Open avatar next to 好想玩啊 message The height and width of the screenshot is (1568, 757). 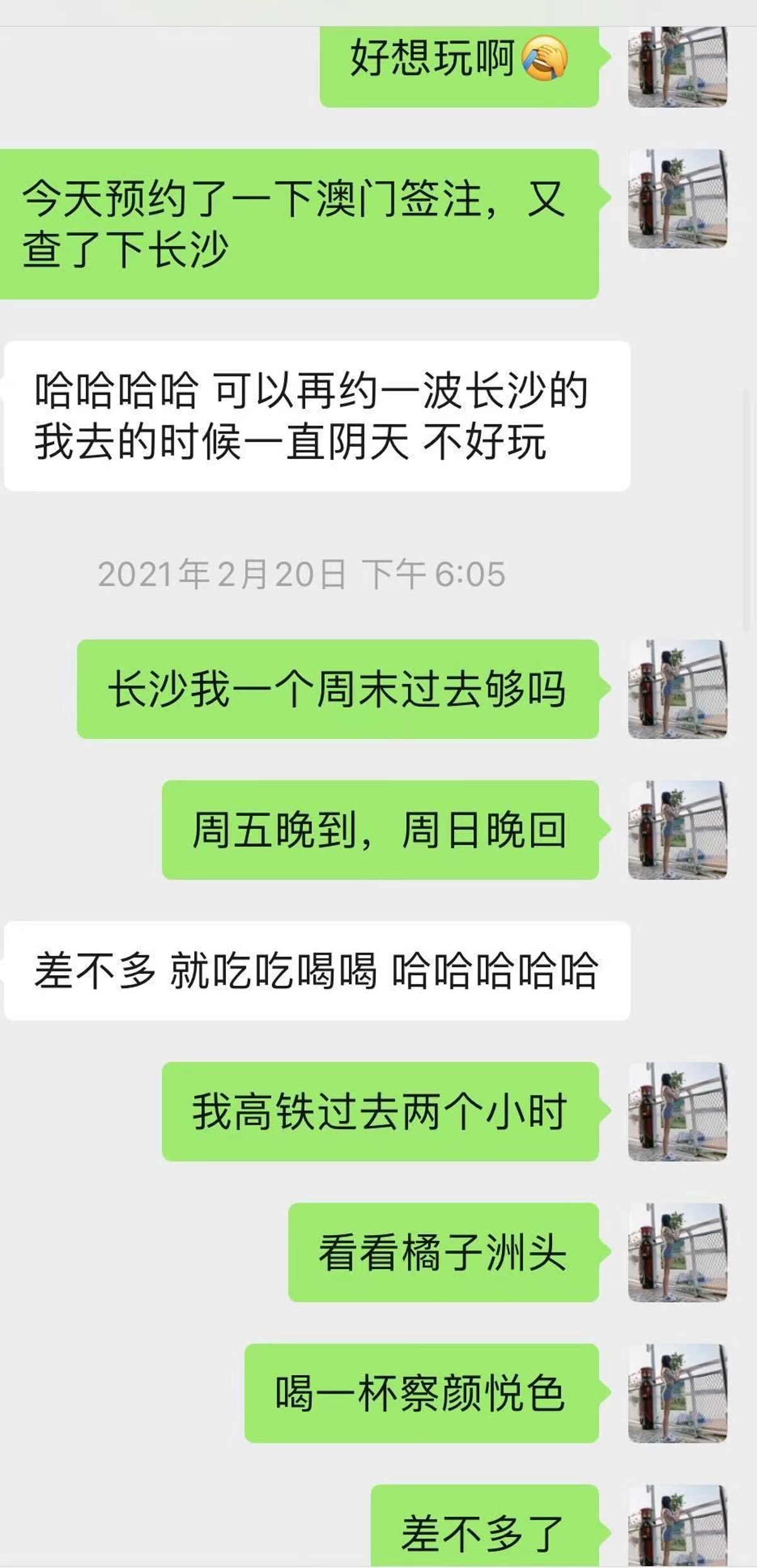(x=678, y=66)
